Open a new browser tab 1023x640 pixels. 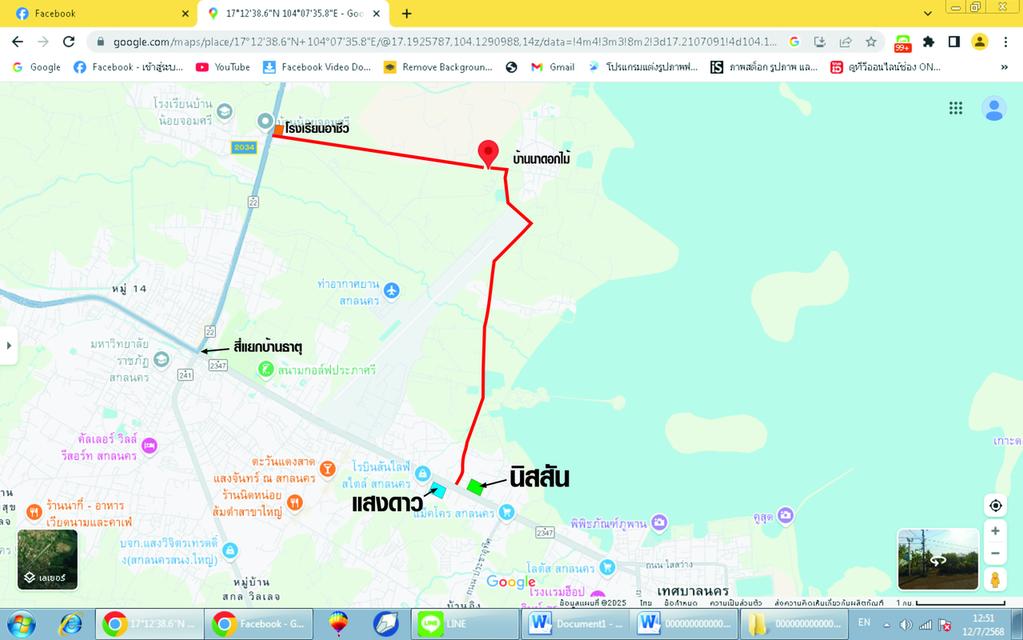click(x=406, y=14)
